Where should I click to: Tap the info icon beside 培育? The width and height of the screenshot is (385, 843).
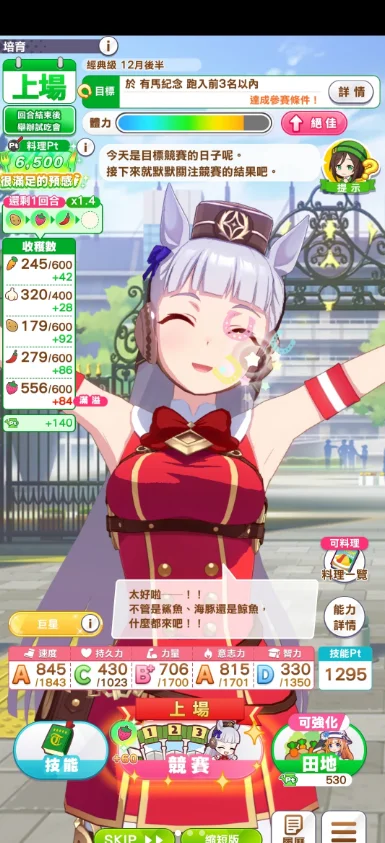108,46
